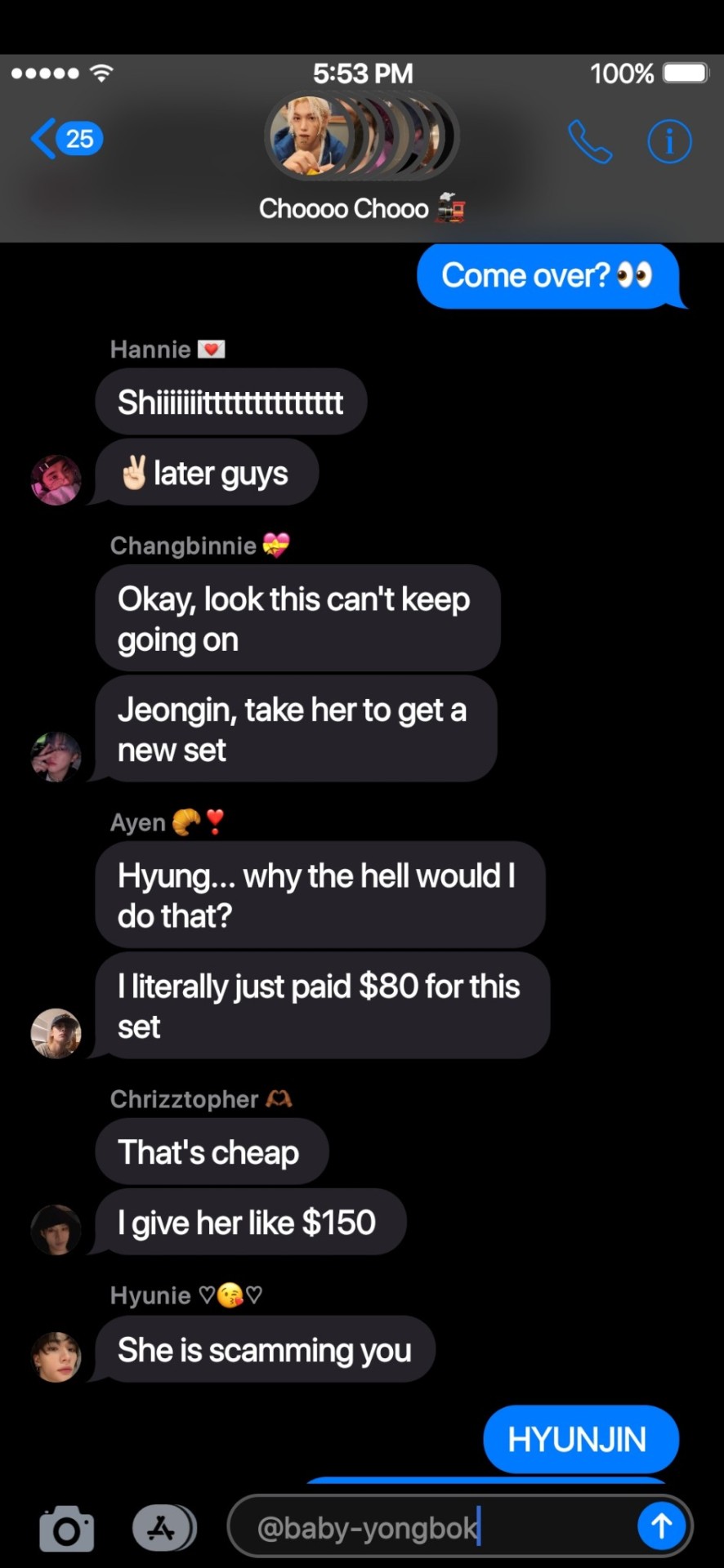Start a call with the group
This screenshot has height=1568, width=724.
tap(589, 142)
